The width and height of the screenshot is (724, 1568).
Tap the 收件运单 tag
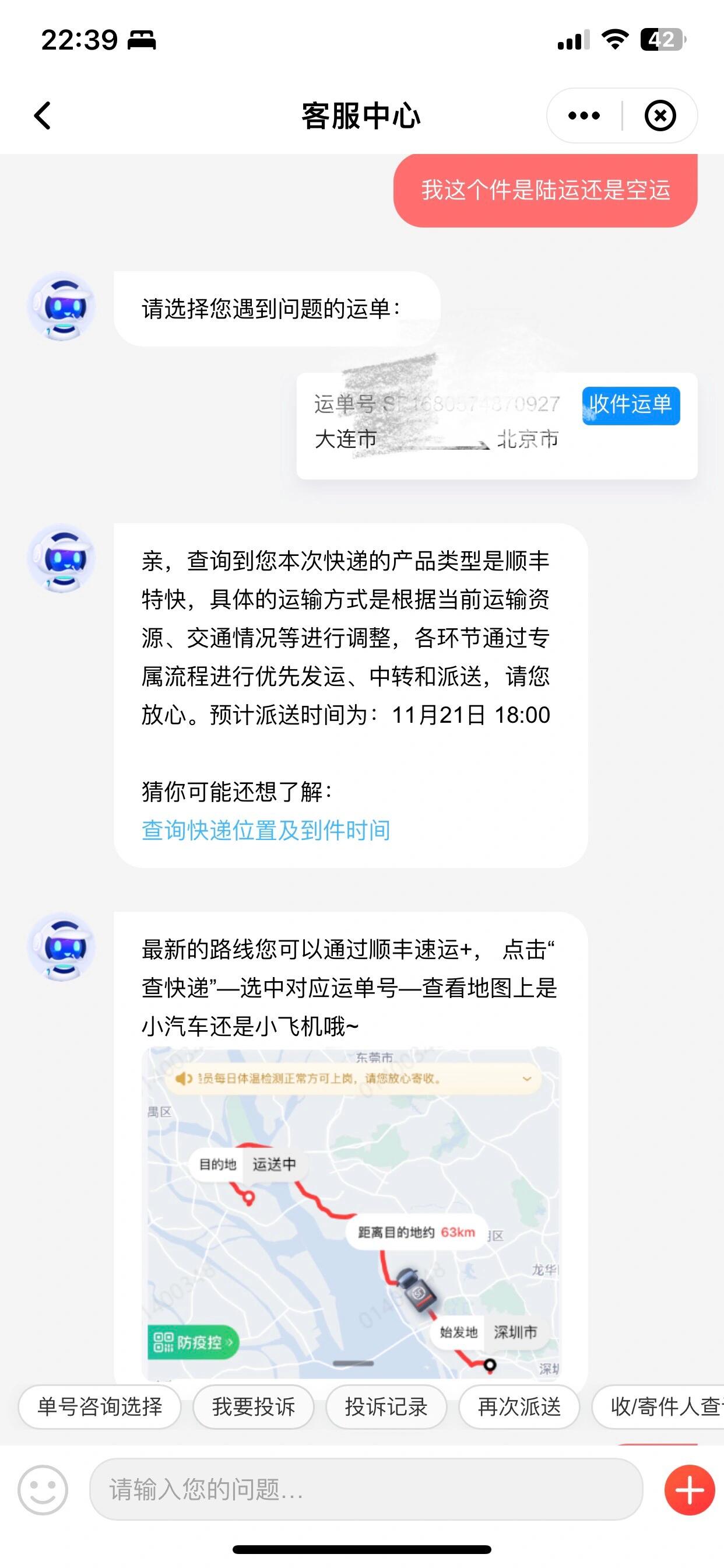coord(630,405)
